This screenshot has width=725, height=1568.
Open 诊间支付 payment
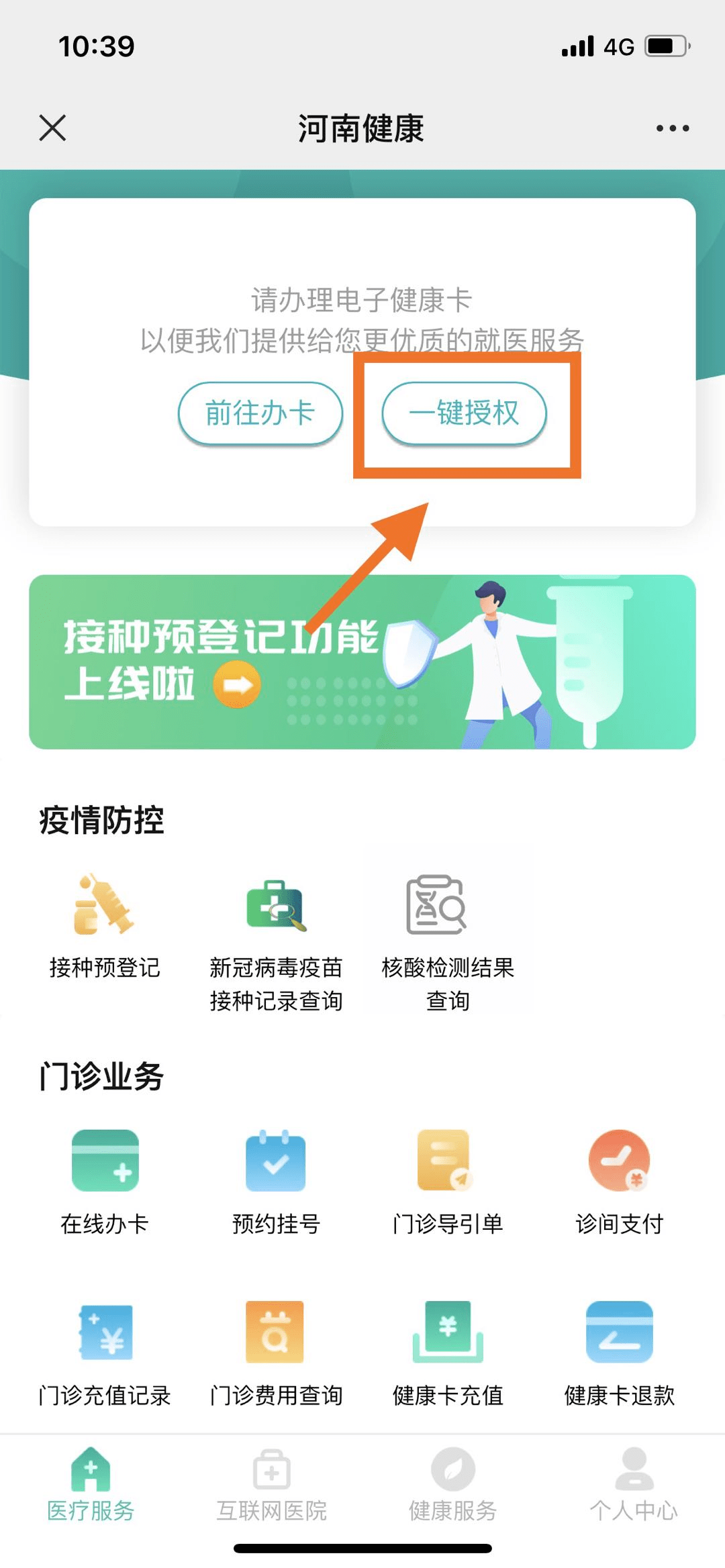click(x=619, y=1181)
